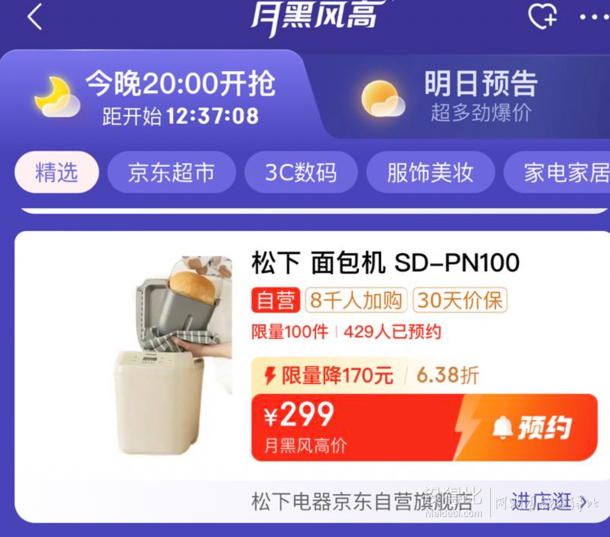Switch to the 今晚20:00开抢 tab
Screen dimensions: 610x537
[155, 97]
